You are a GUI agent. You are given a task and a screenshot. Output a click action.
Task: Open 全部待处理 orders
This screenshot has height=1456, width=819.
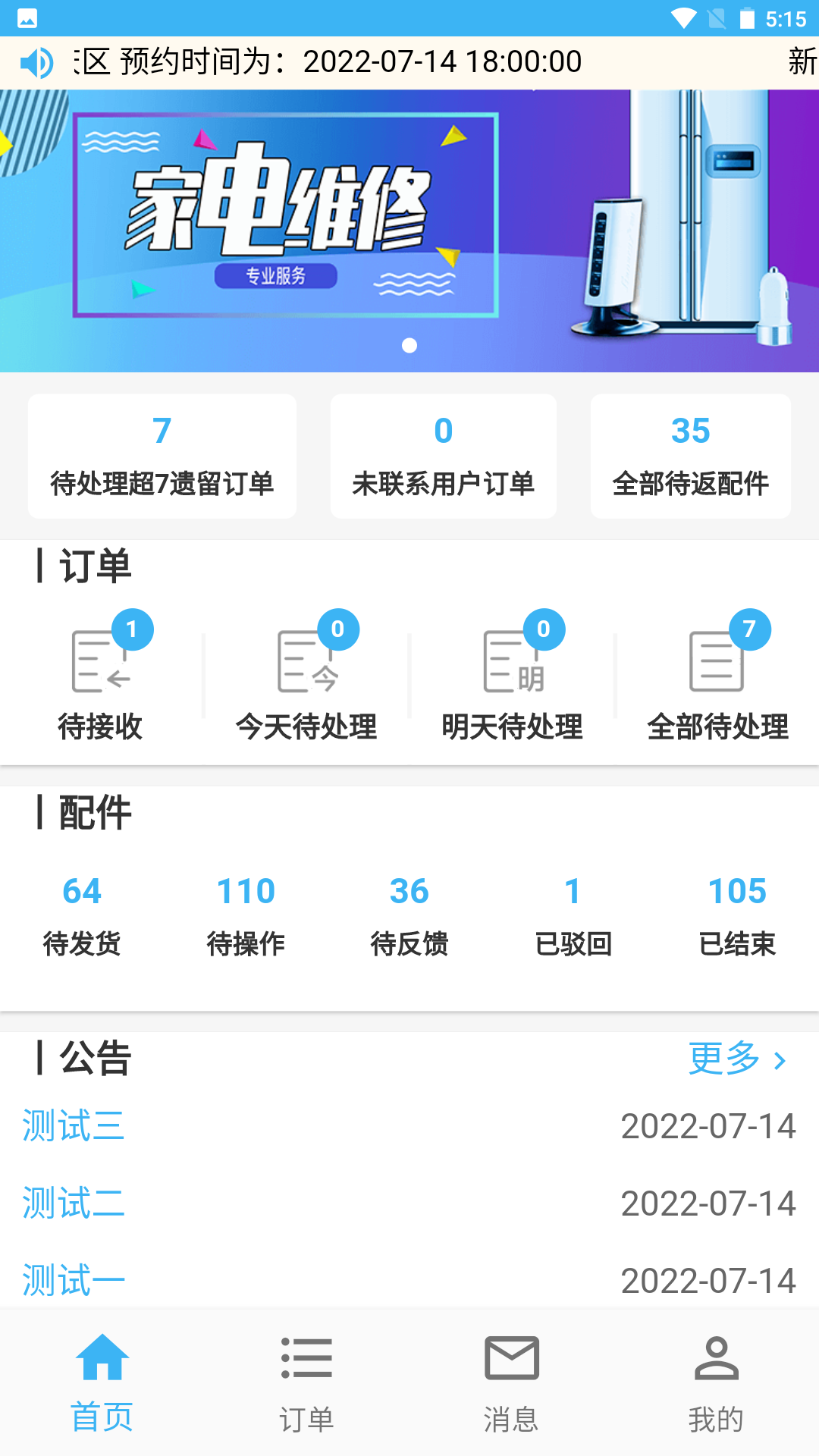(717, 679)
